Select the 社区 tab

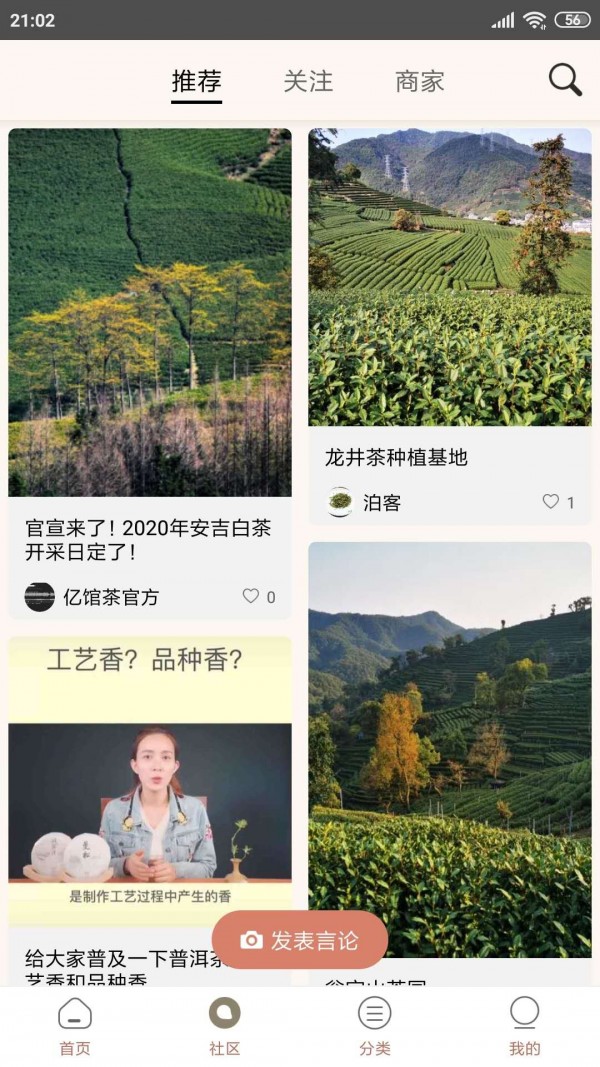[x=225, y=1027]
